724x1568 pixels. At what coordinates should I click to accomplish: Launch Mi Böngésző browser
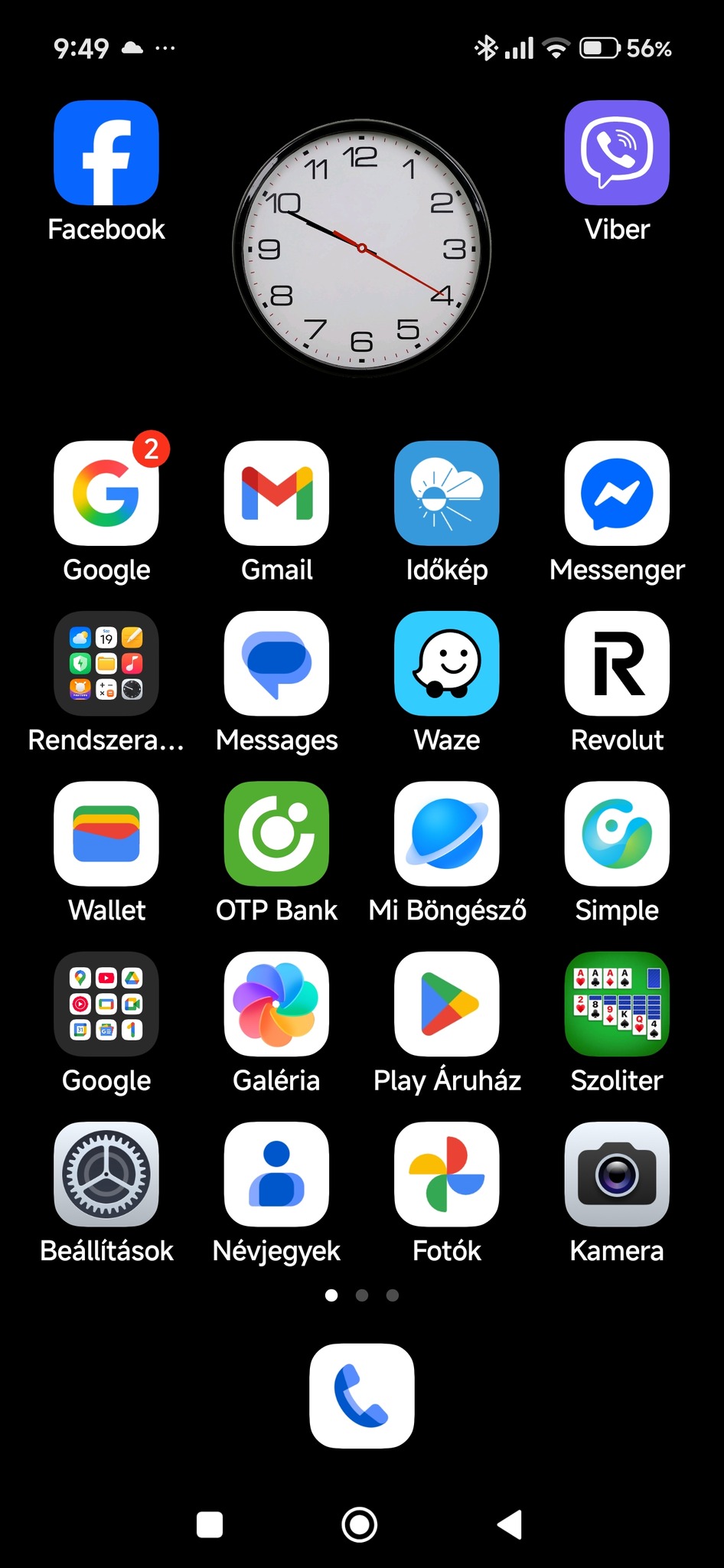pyautogui.click(x=447, y=834)
